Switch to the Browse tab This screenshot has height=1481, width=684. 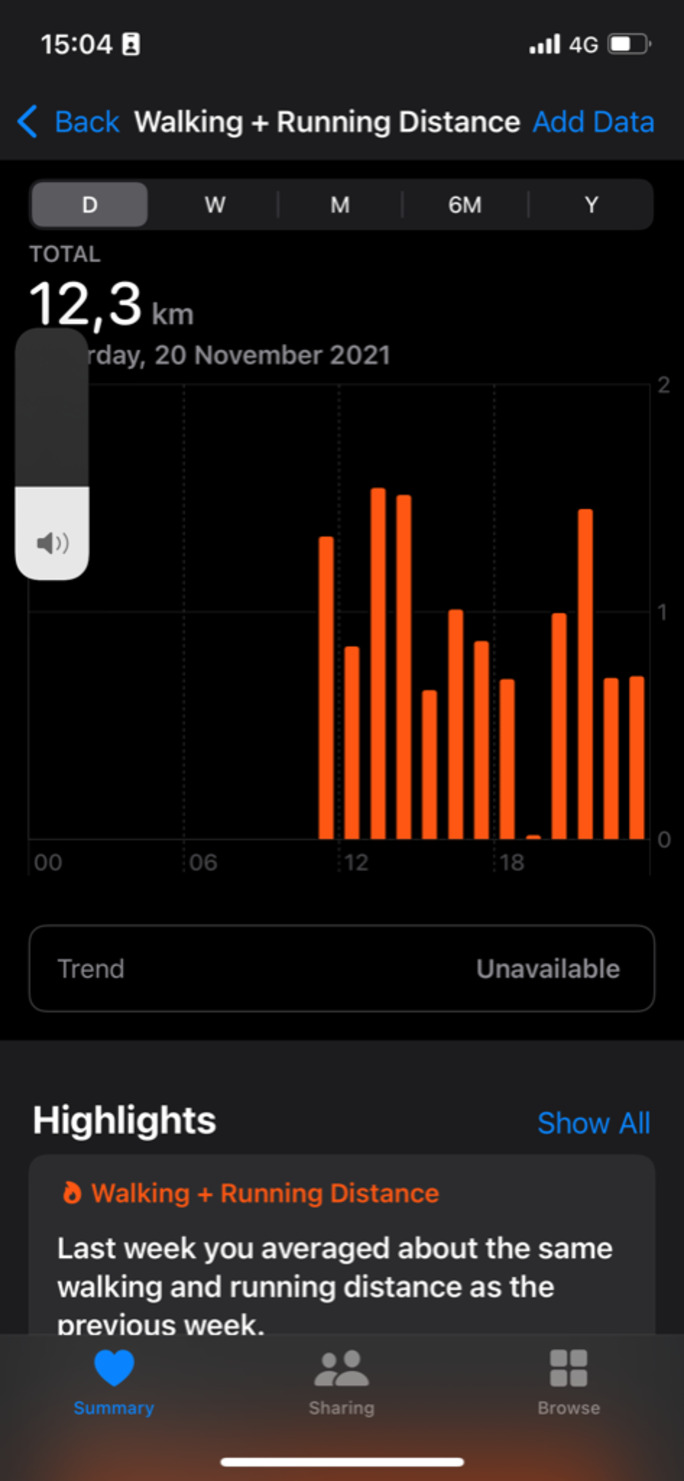tap(568, 1383)
